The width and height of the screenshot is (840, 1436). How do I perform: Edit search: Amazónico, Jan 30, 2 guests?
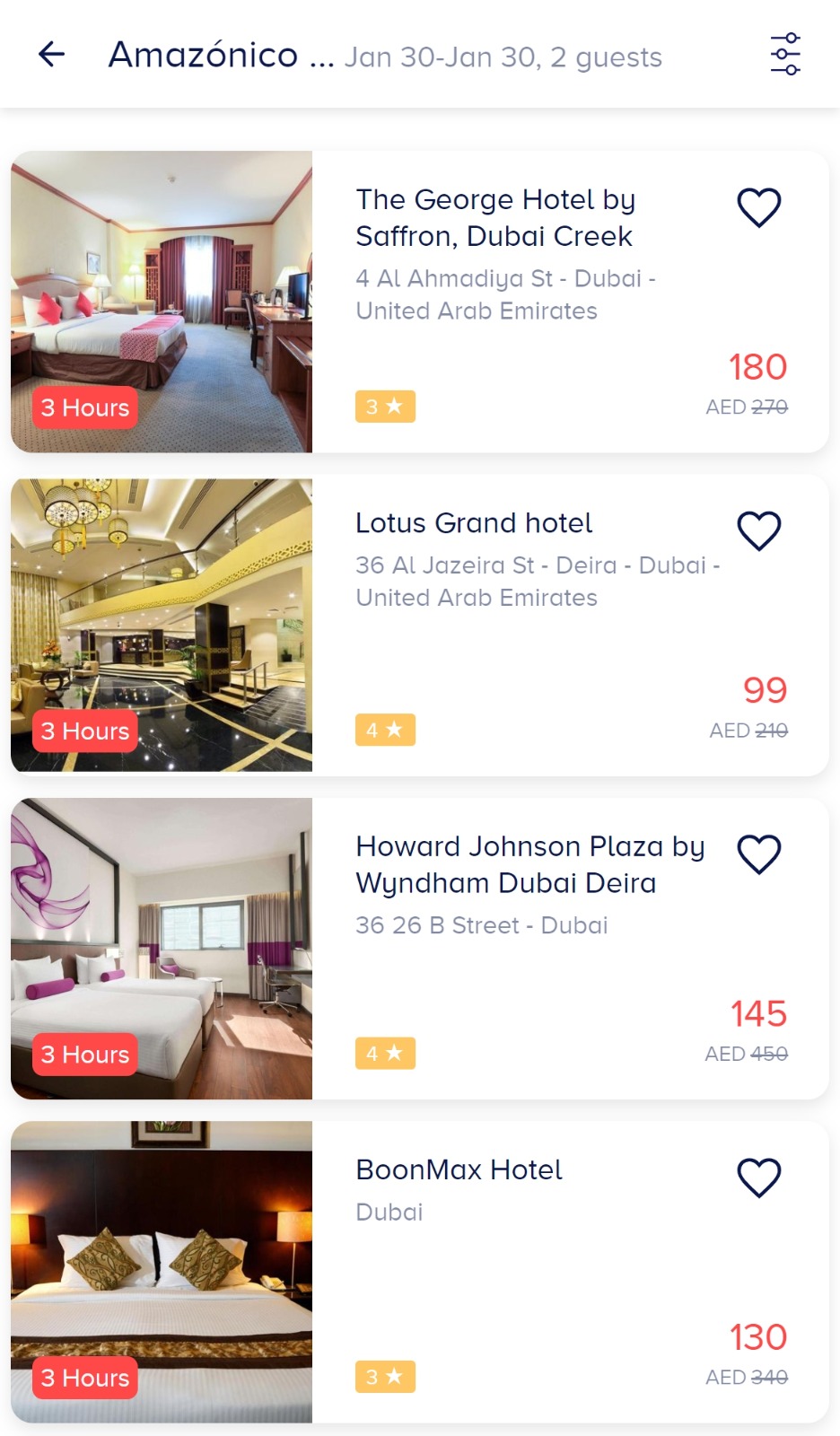pos(386,56)
